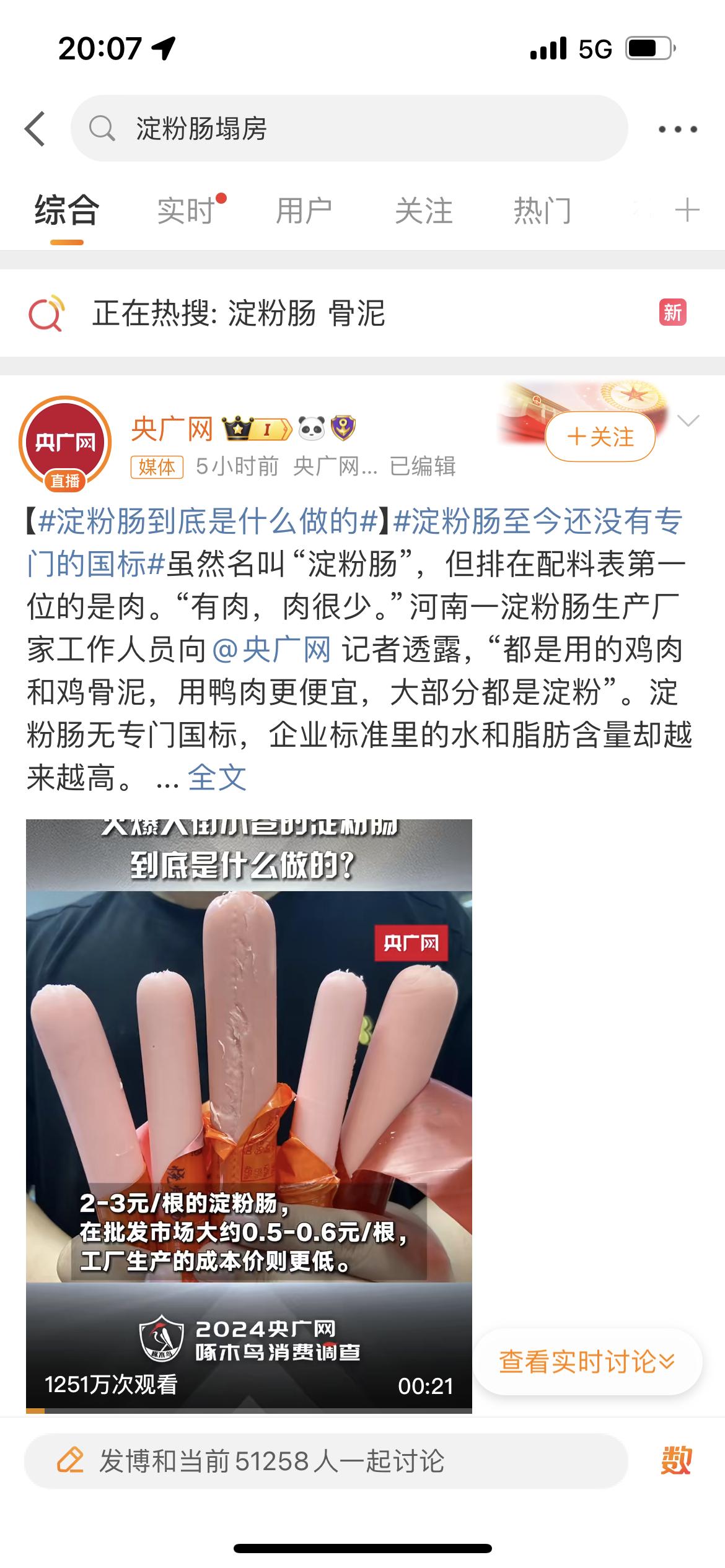The image size is (725, 1568).
Task: Tap the 发博 discussion input box
Action: [325, 1461]
